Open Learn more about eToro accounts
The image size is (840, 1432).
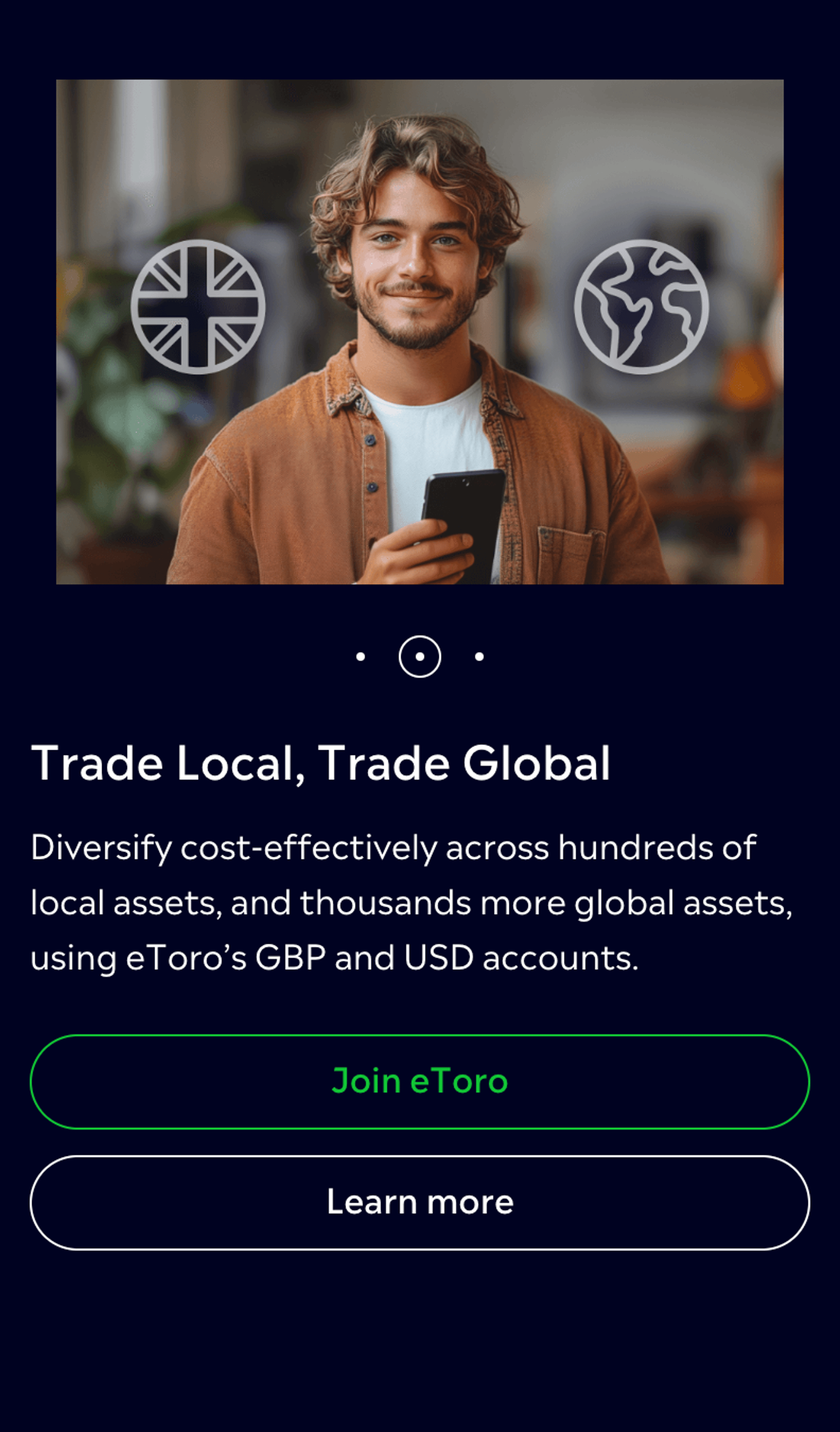[420, 1202]
